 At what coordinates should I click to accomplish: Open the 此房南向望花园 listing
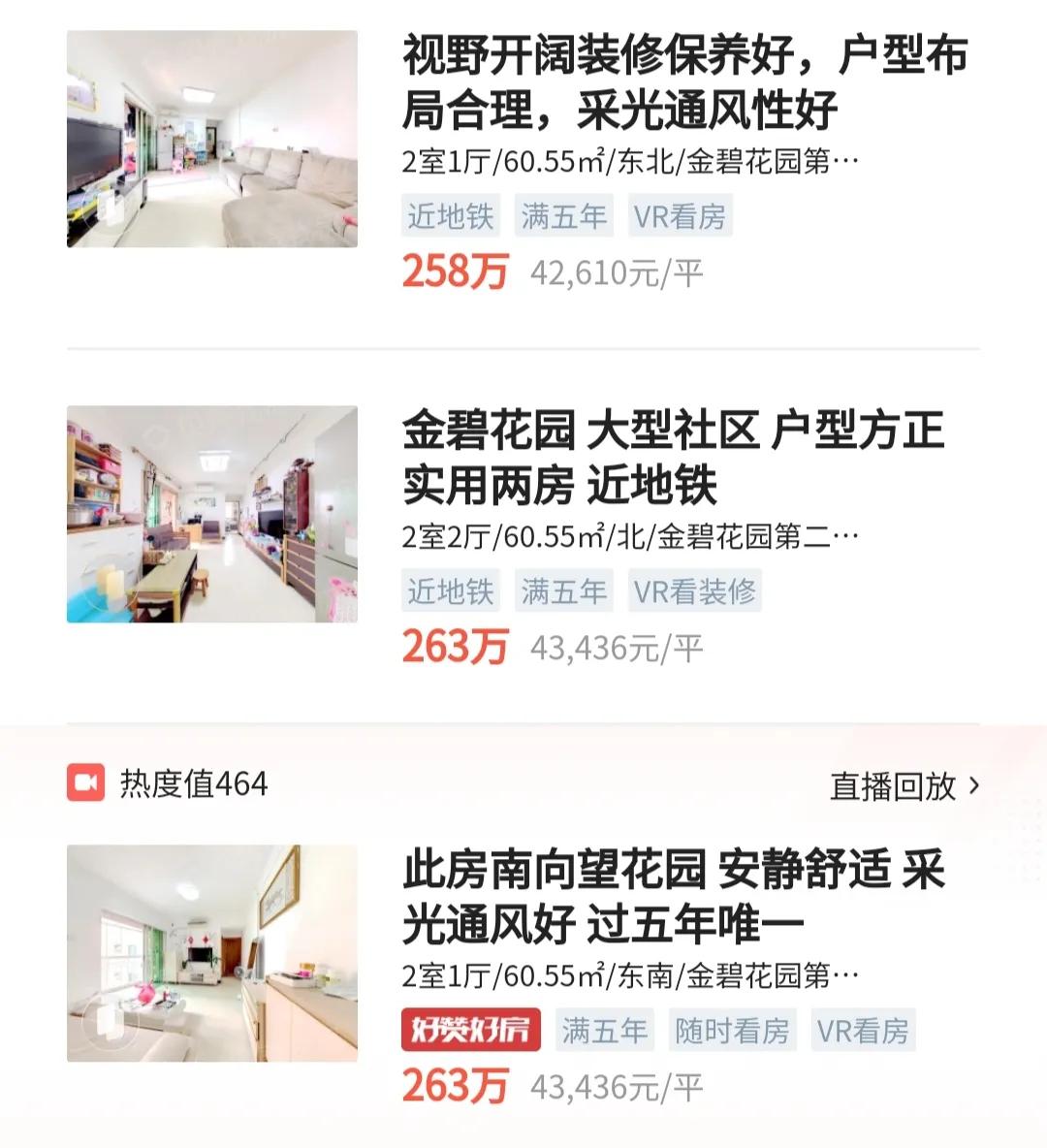pyautogui.click(x=679, y=900)
